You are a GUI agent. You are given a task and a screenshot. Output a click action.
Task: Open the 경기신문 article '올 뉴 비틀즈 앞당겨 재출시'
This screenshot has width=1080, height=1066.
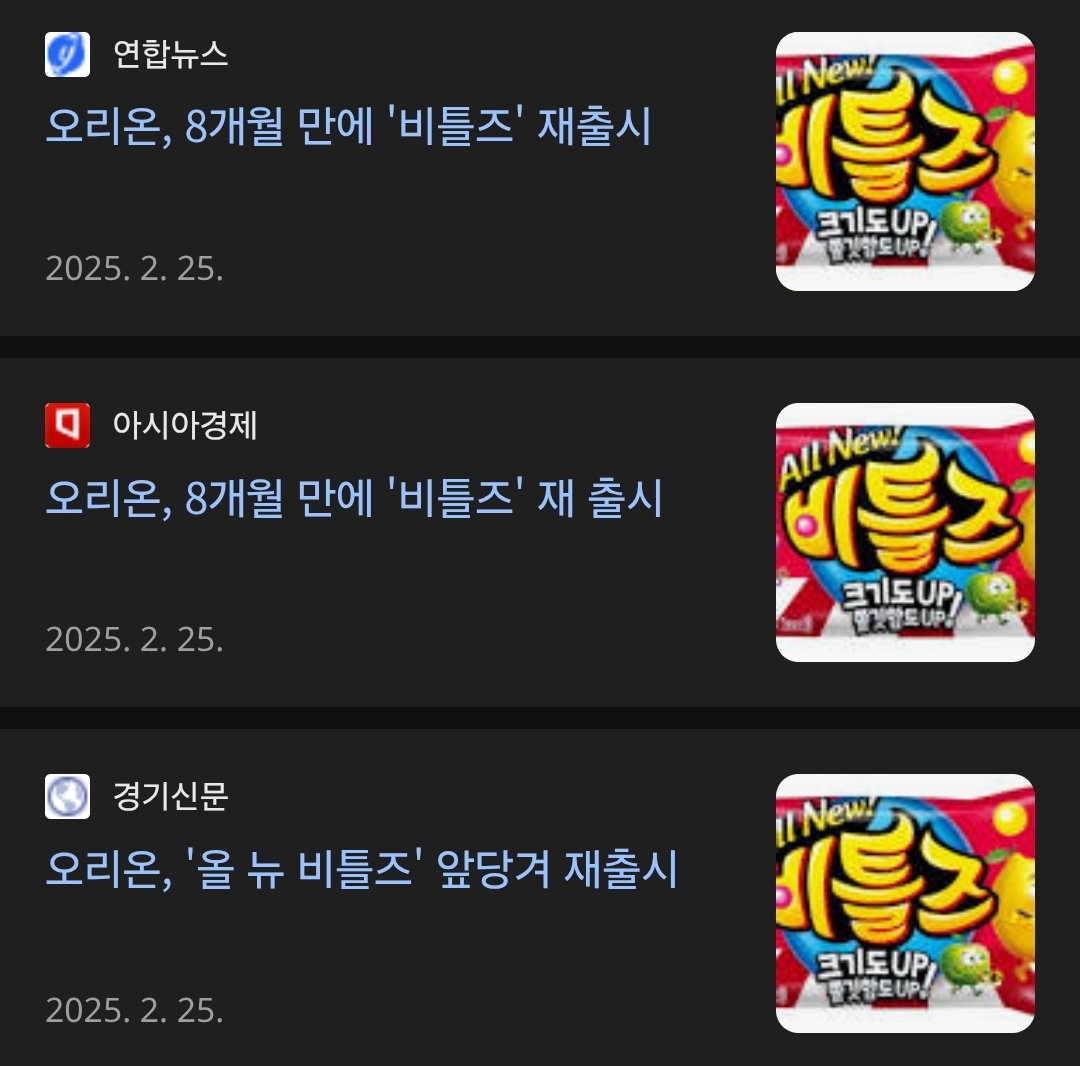pyautogui.click(x=361, y=870)
